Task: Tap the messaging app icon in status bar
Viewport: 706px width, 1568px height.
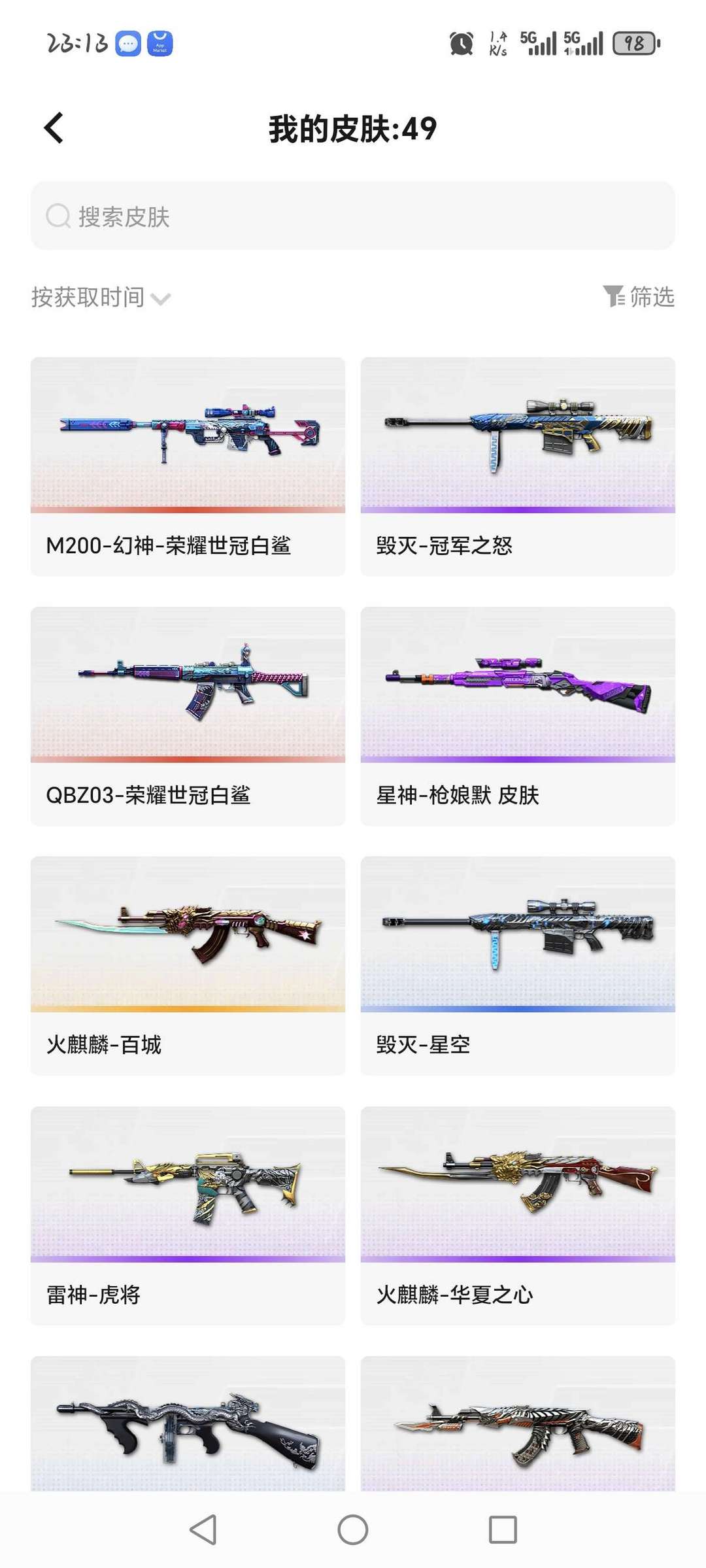Action: [x=128, y=43]
